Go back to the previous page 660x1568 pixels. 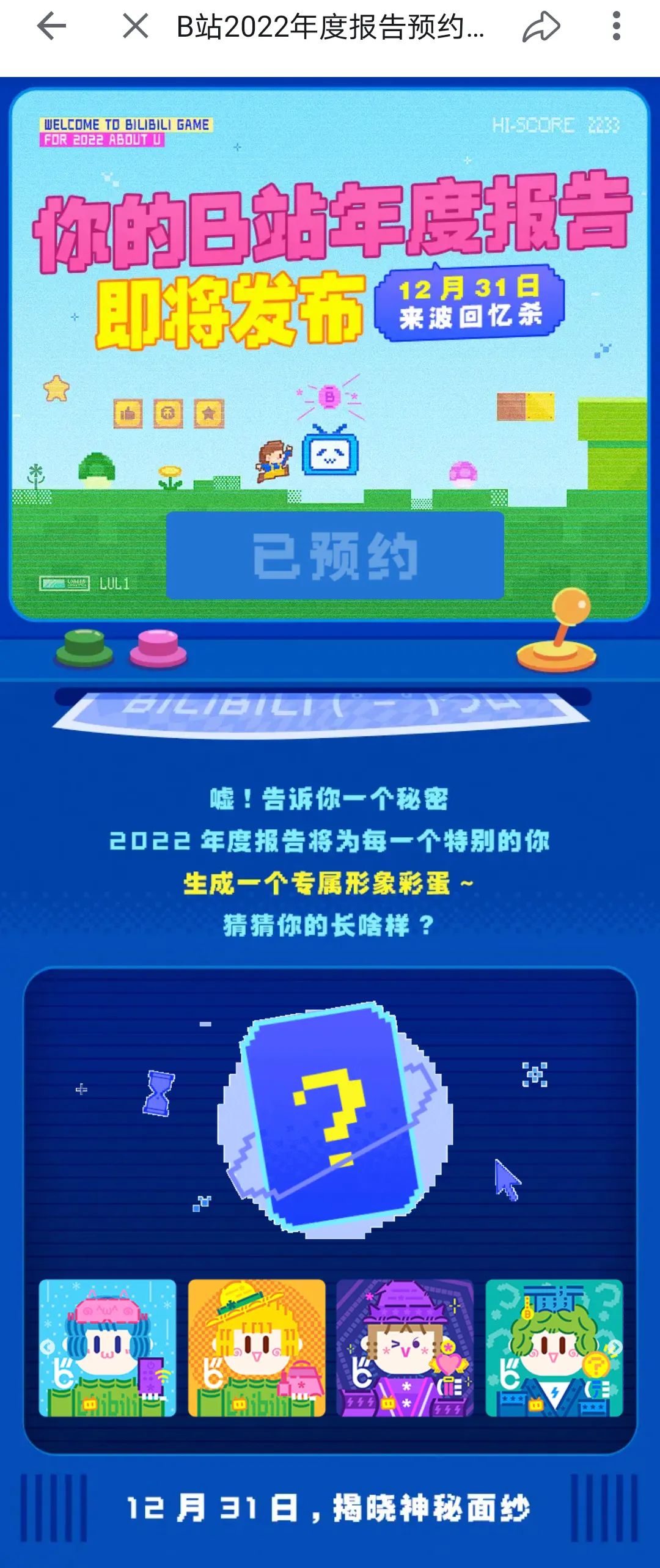click(51, 27)
